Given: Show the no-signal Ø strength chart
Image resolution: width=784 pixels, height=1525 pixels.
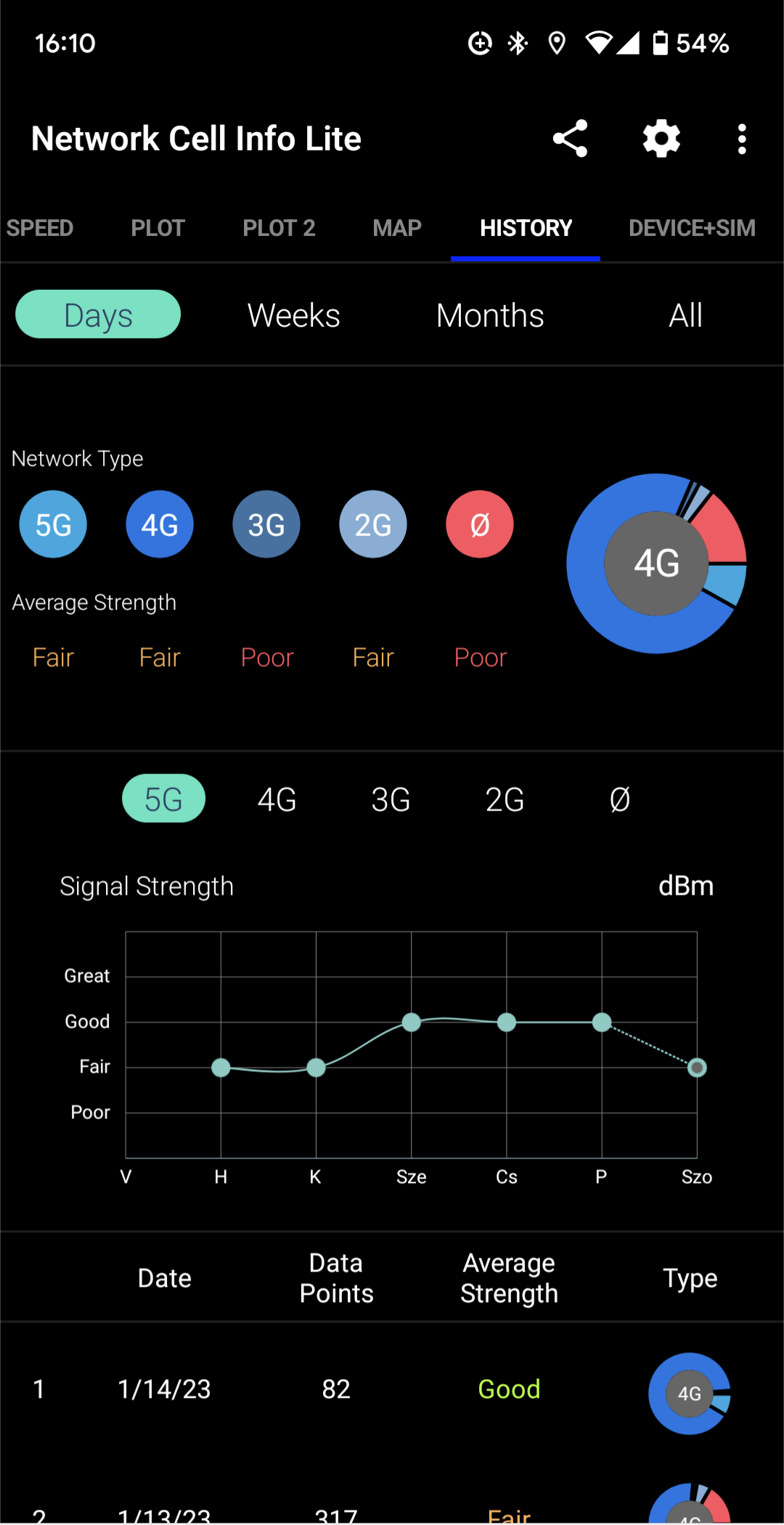Looking at the screenshot, I should 619,800.
